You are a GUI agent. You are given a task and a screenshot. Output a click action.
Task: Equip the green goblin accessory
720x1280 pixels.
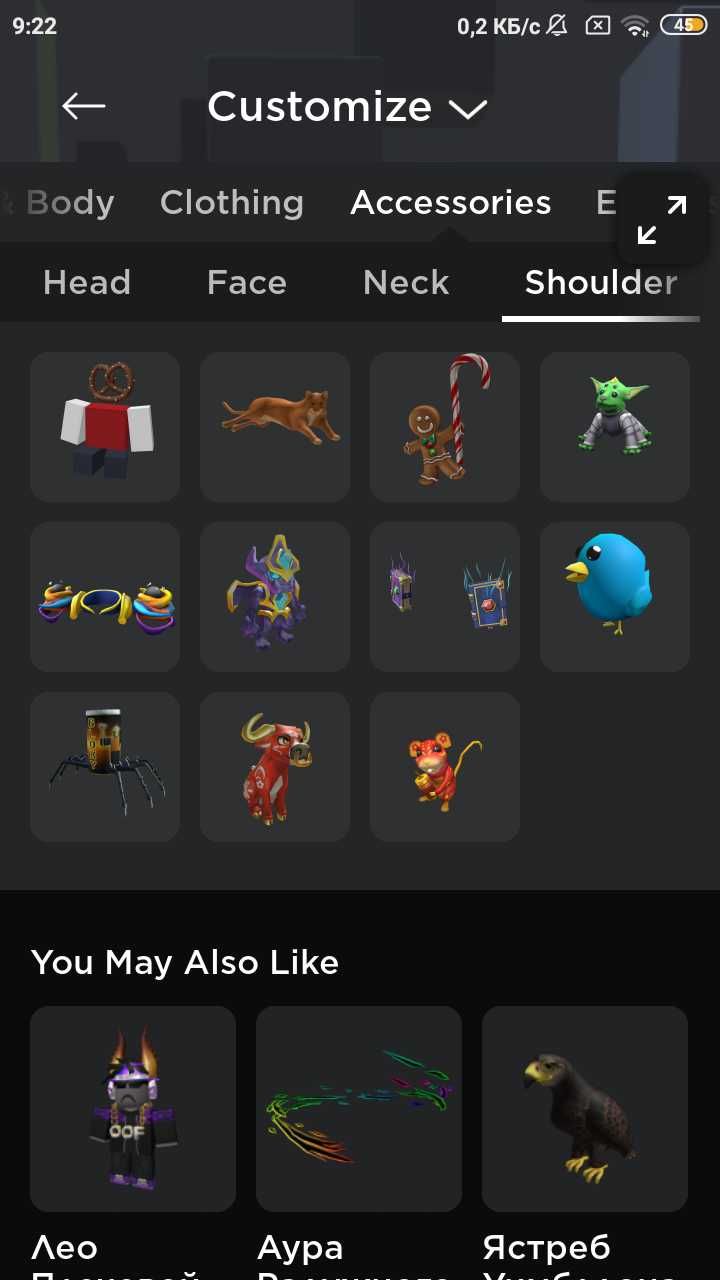coord(615,427)
